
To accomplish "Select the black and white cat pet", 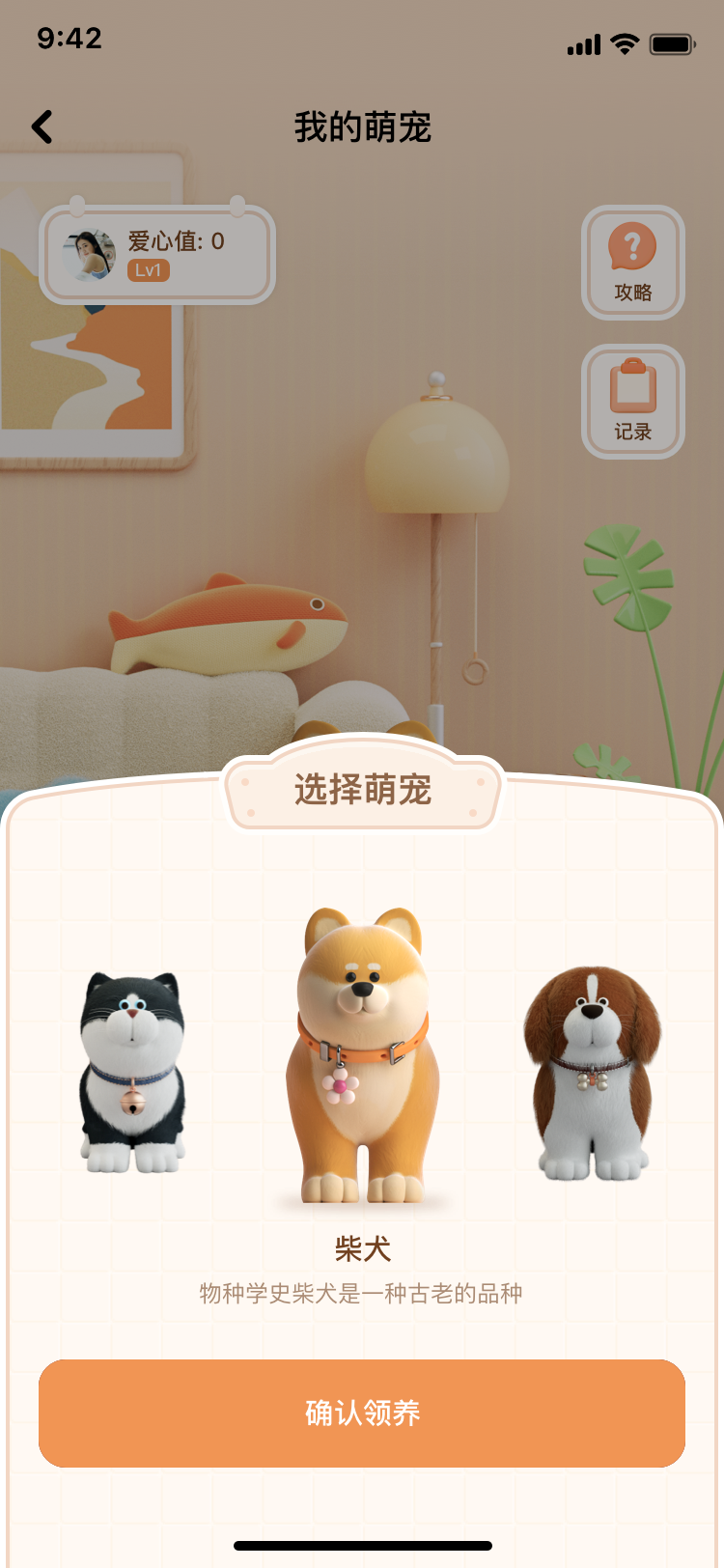I will [133, 1073].
